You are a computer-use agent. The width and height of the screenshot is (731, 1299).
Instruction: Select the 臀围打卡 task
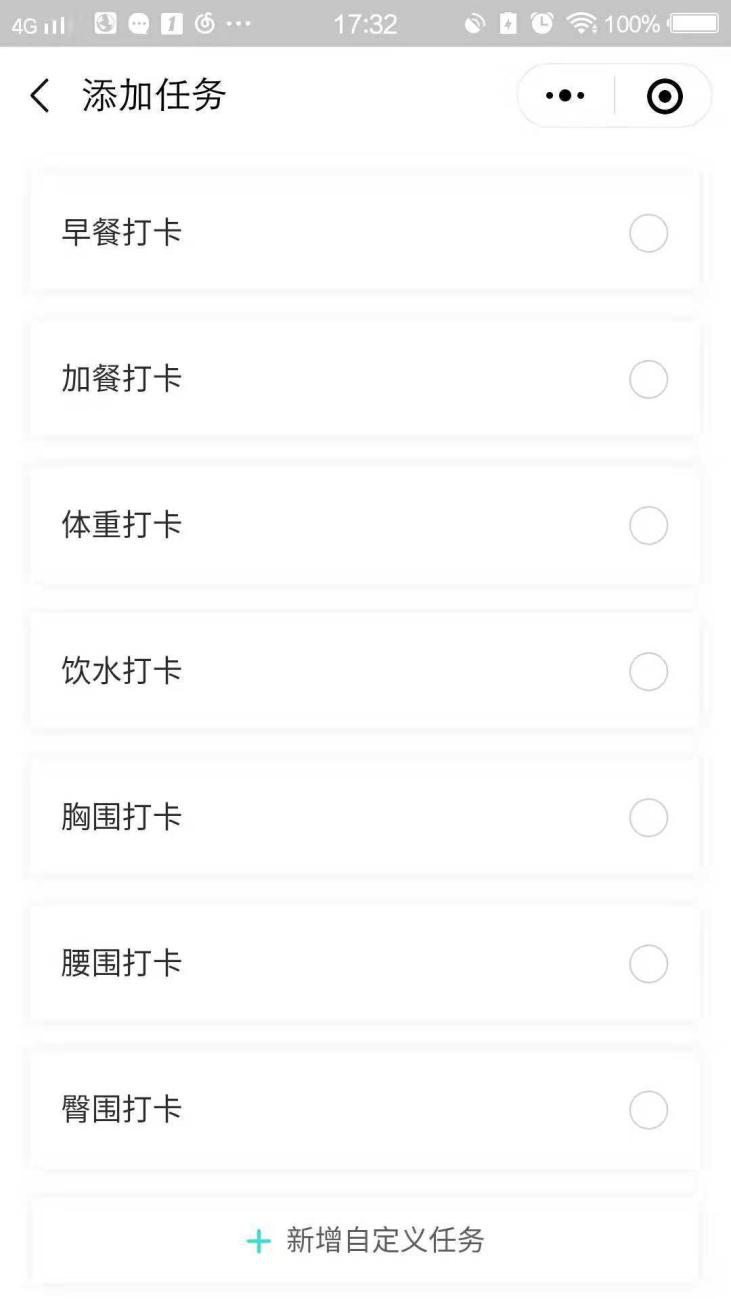648,1110
